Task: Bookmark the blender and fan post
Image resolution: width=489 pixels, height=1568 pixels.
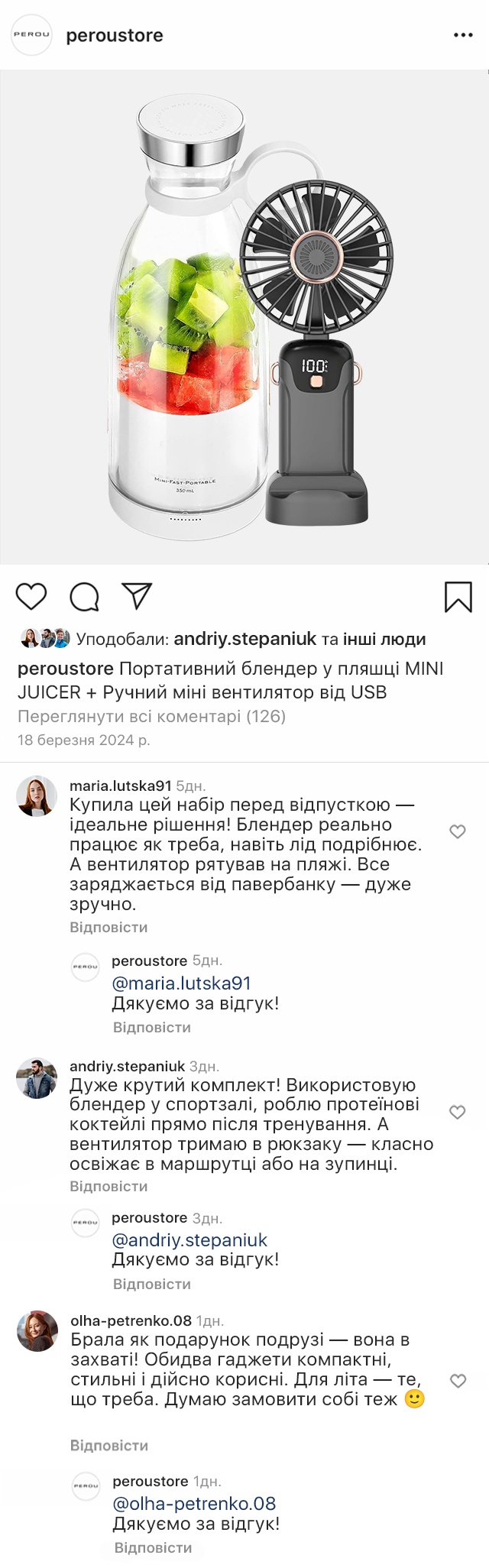Action: [458, 597]
